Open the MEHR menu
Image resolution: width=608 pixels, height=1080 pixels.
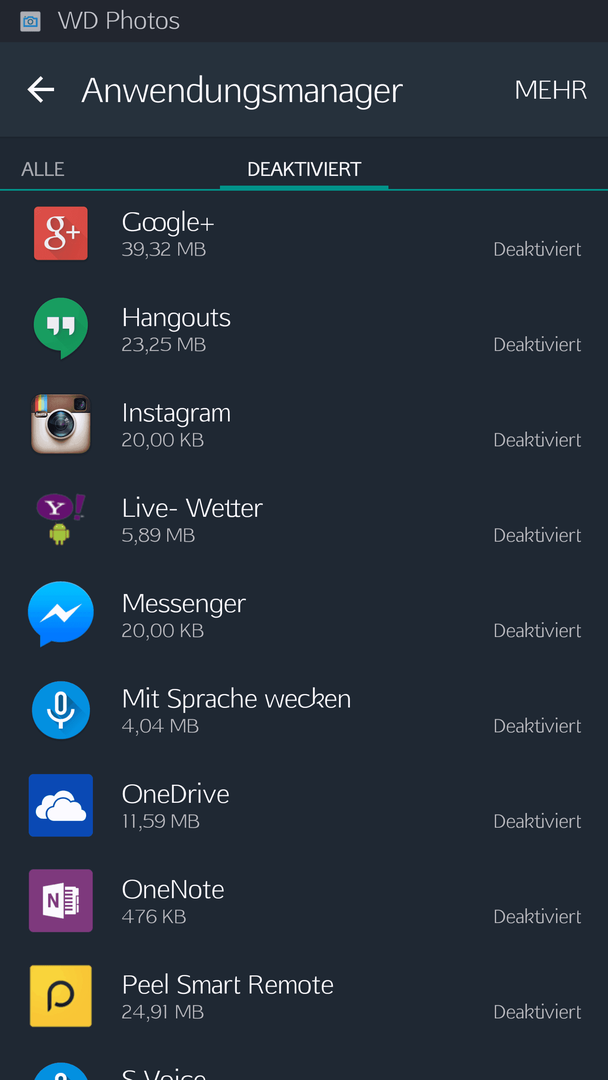(550, 90)
